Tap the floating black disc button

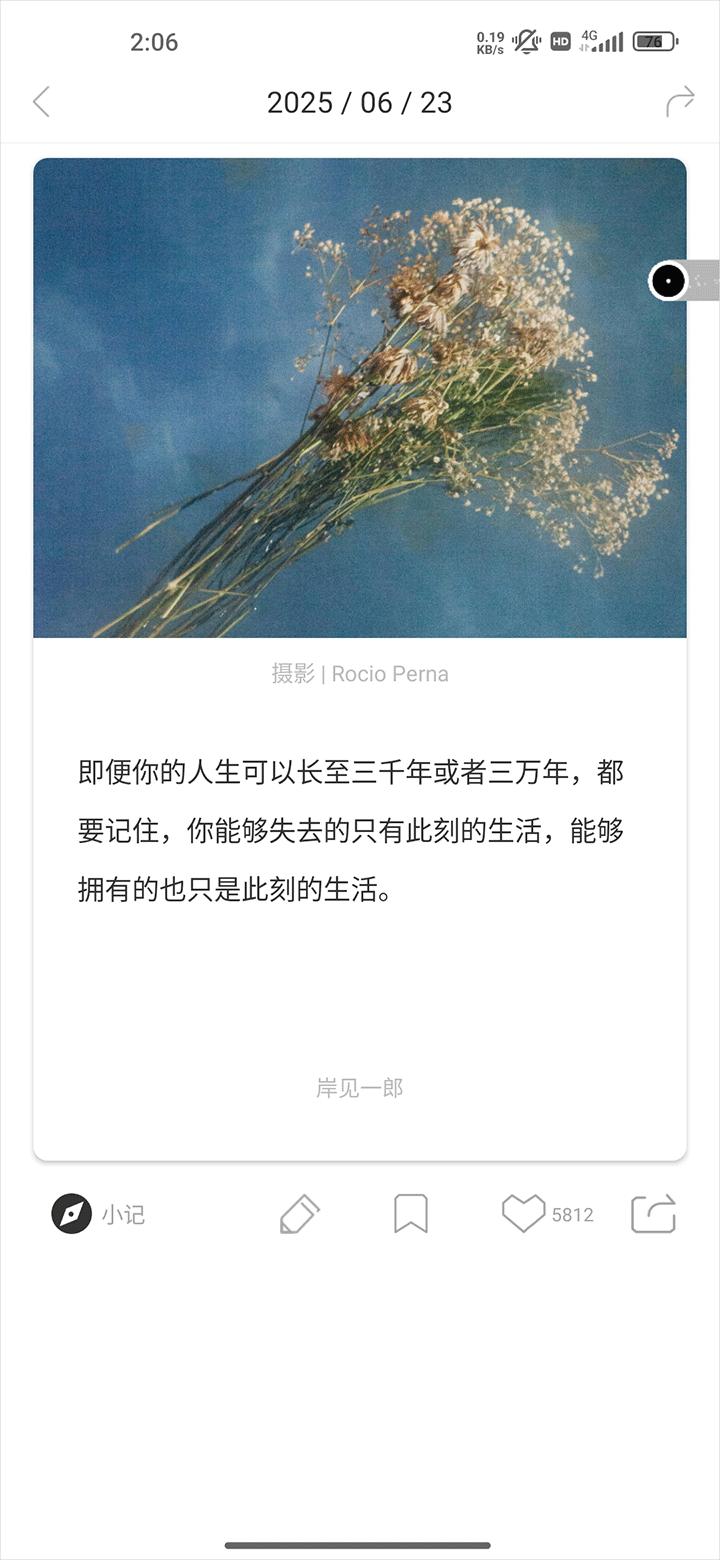pyautogui.click(x=668, y=281)
